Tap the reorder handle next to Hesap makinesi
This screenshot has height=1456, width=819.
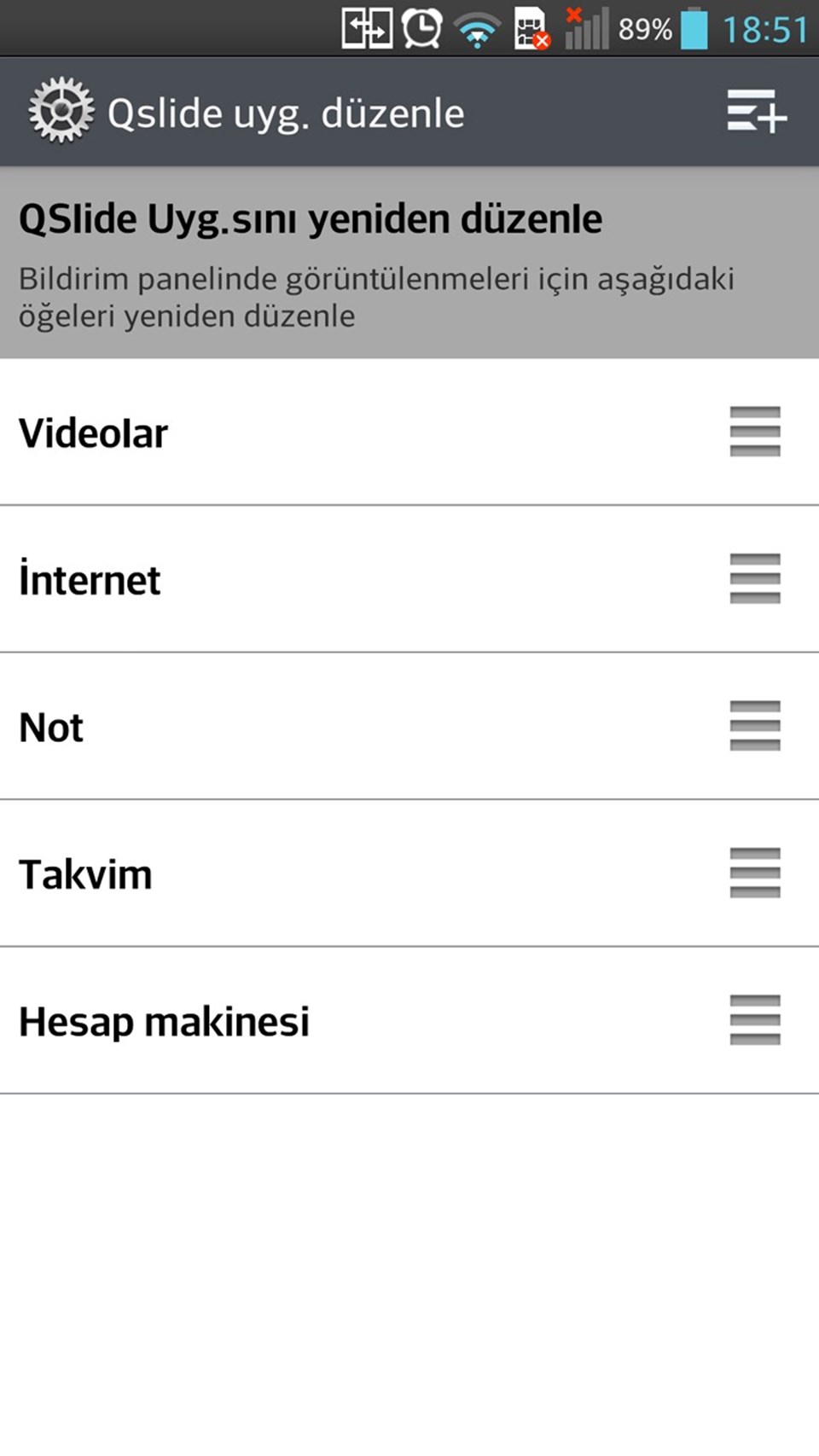[x=755, y=1020]
